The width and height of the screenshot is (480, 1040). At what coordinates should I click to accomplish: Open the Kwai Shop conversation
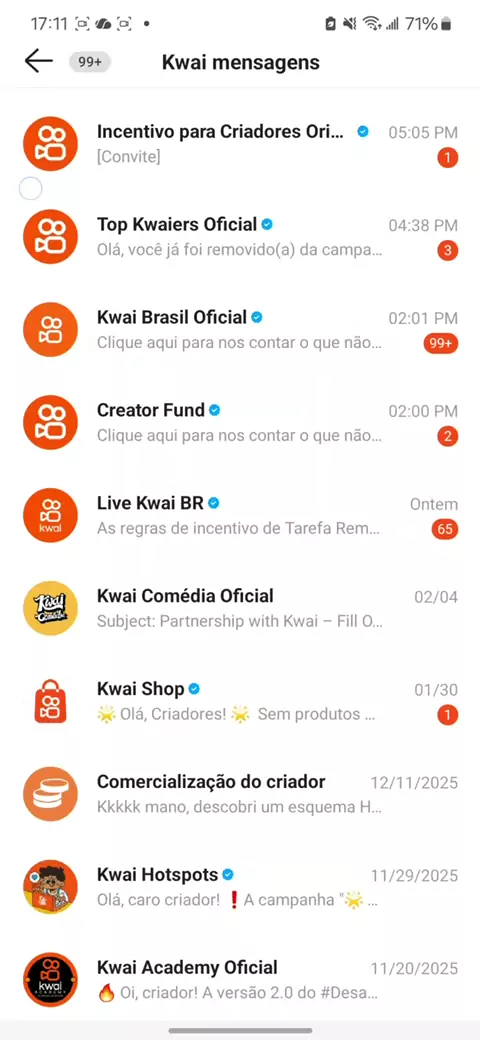(240, 701)
